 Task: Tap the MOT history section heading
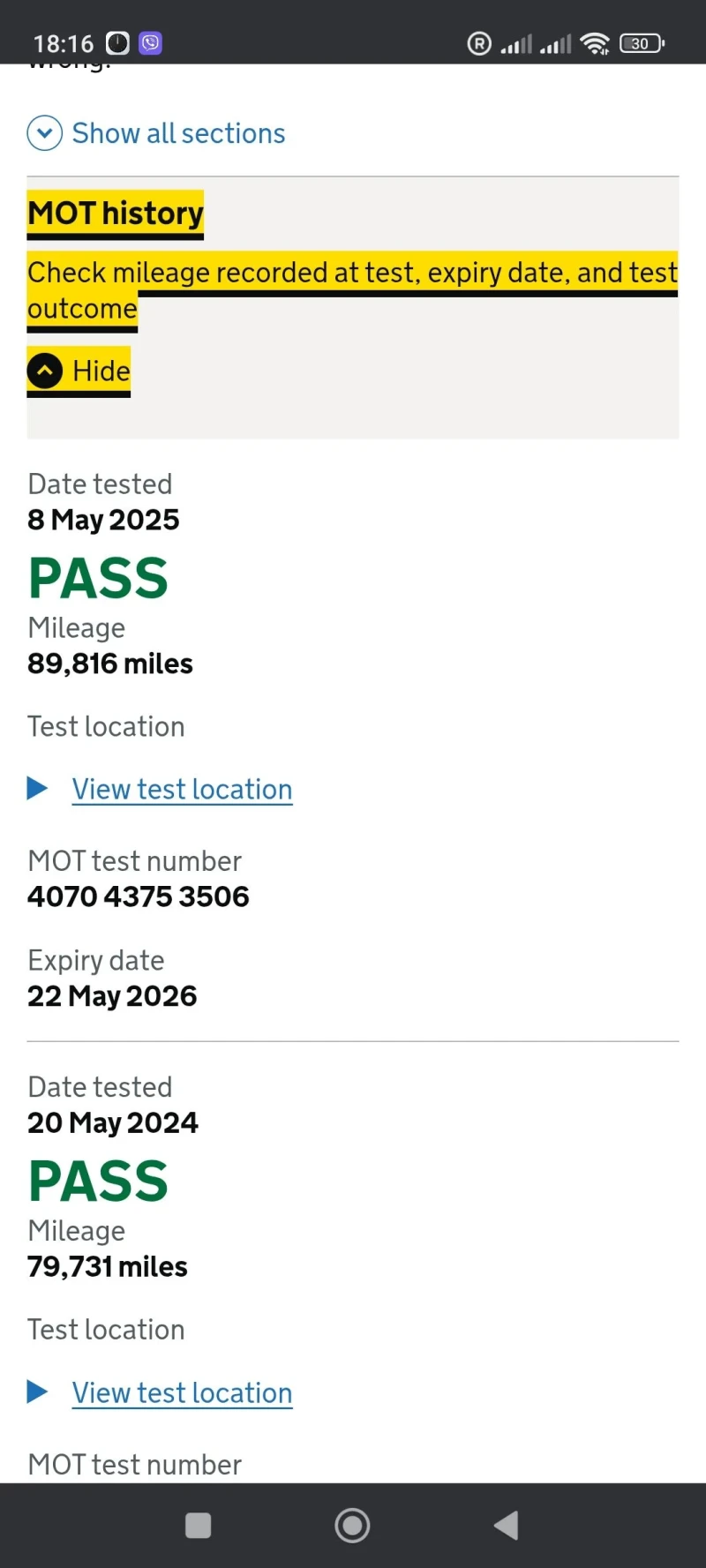click(116, 214)
